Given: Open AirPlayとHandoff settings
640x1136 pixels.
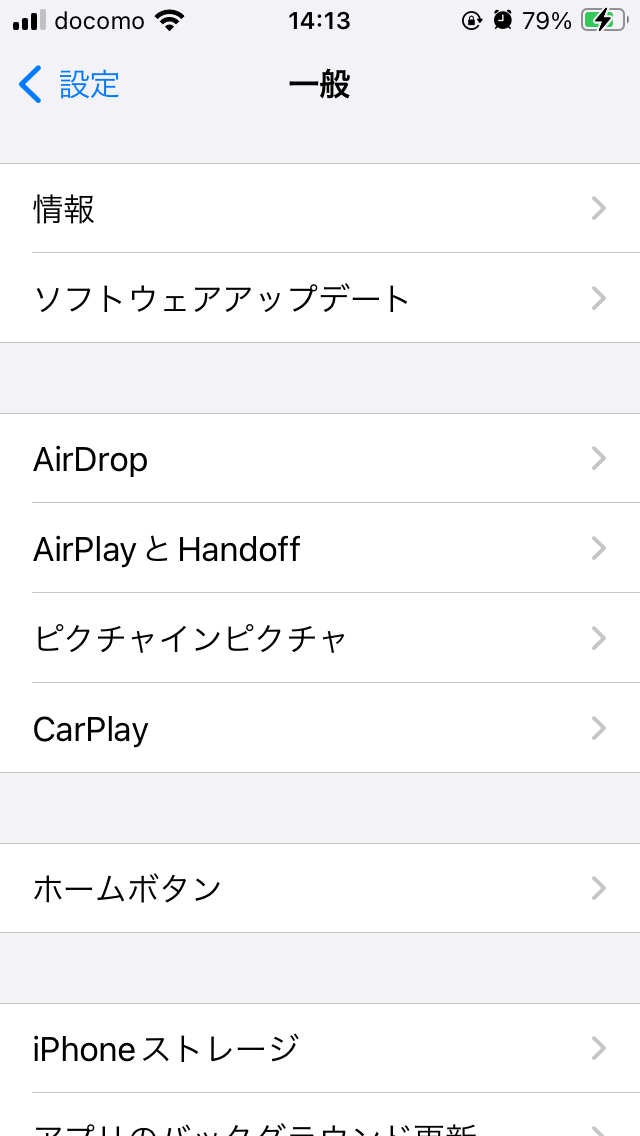Looking at the screenshot, I should click(x=320, y=549).
